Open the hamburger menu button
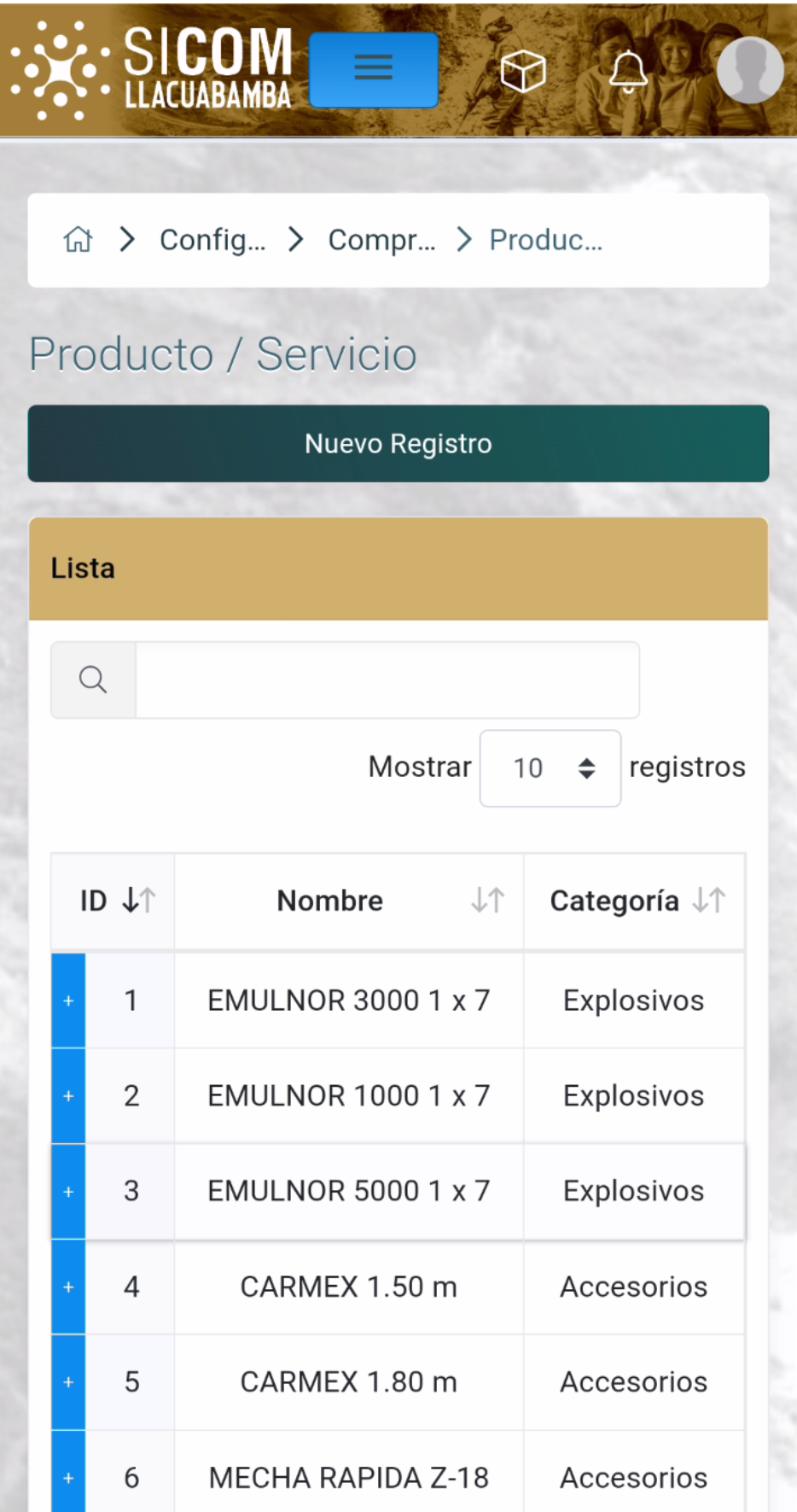 coord(374,69)
